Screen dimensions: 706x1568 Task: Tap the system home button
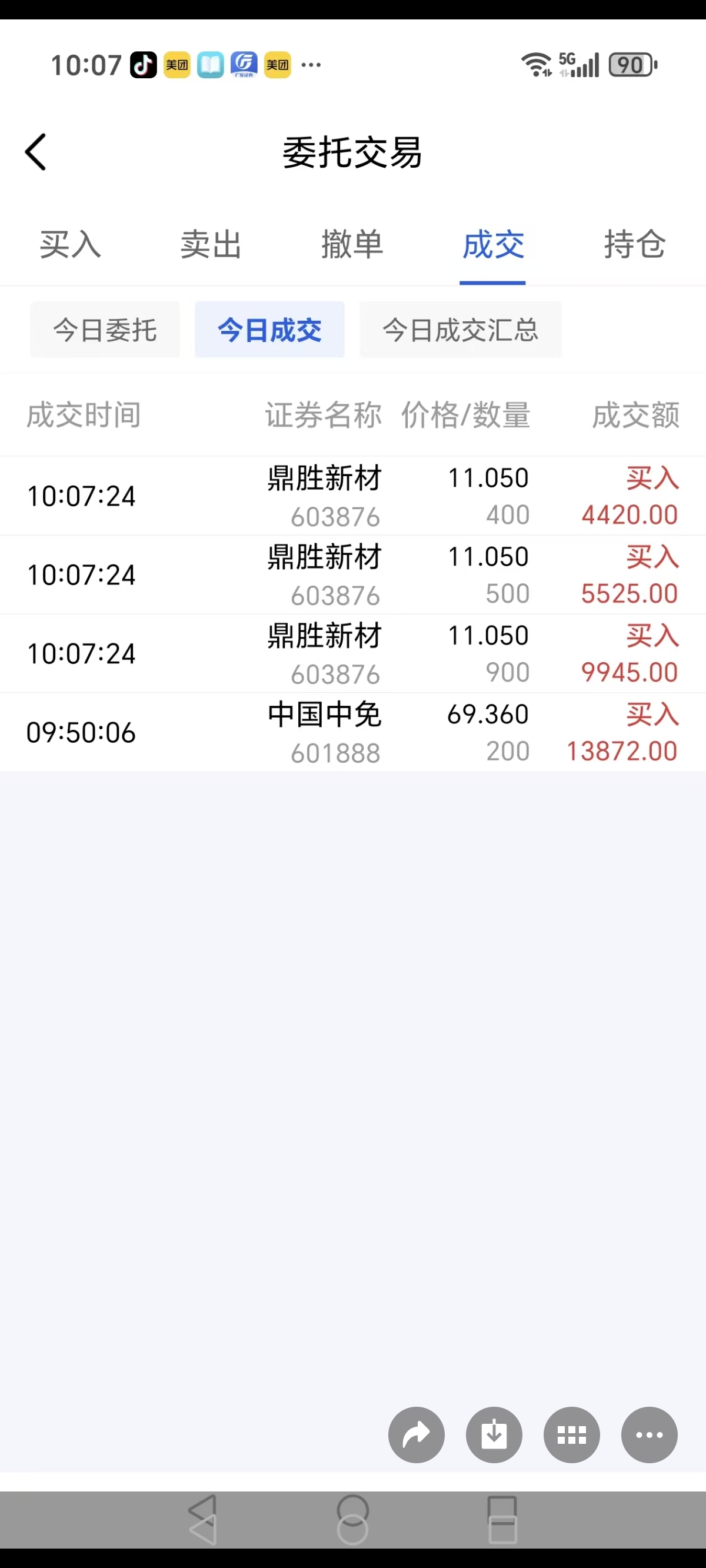353,1519
